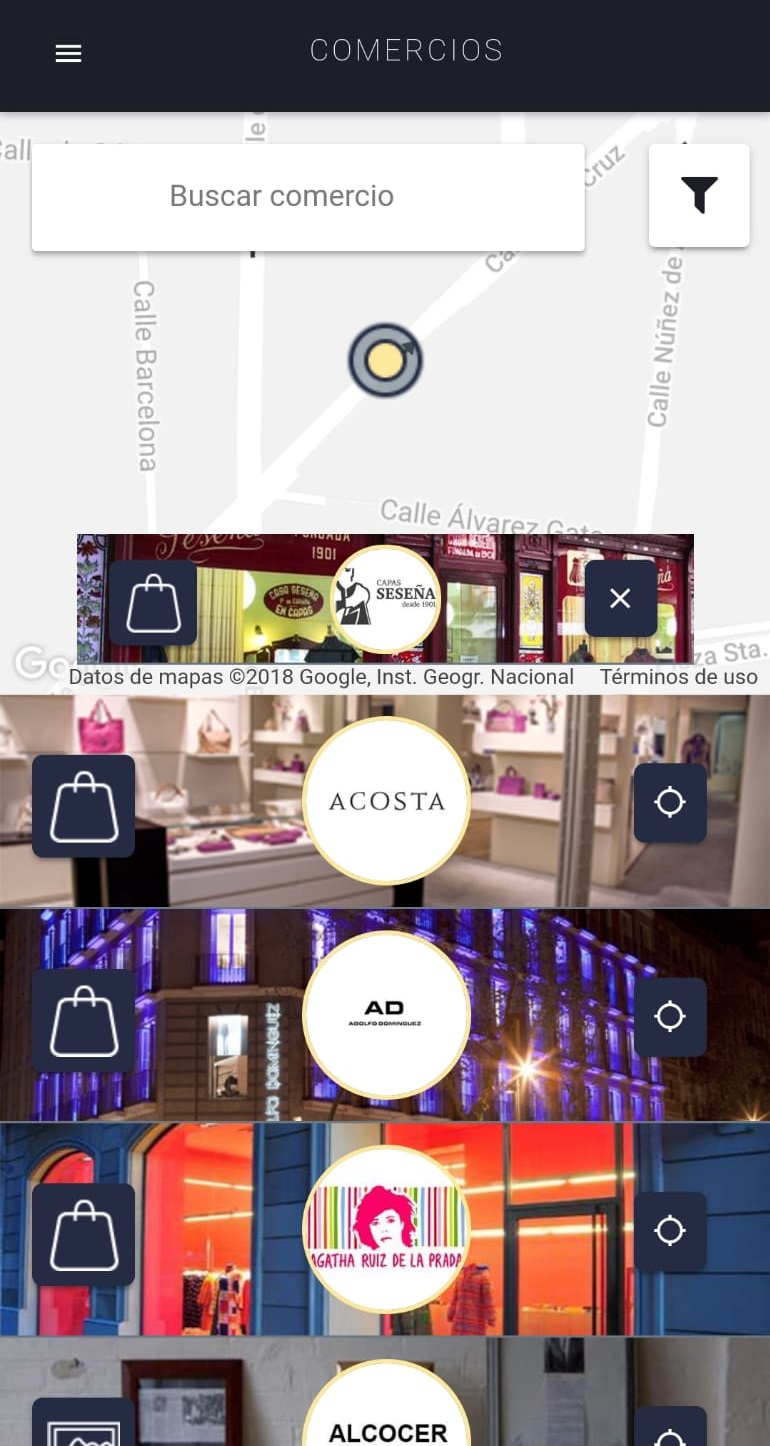Open the Acosta shop card
The image size is (770, 1446).
[386, 801]
